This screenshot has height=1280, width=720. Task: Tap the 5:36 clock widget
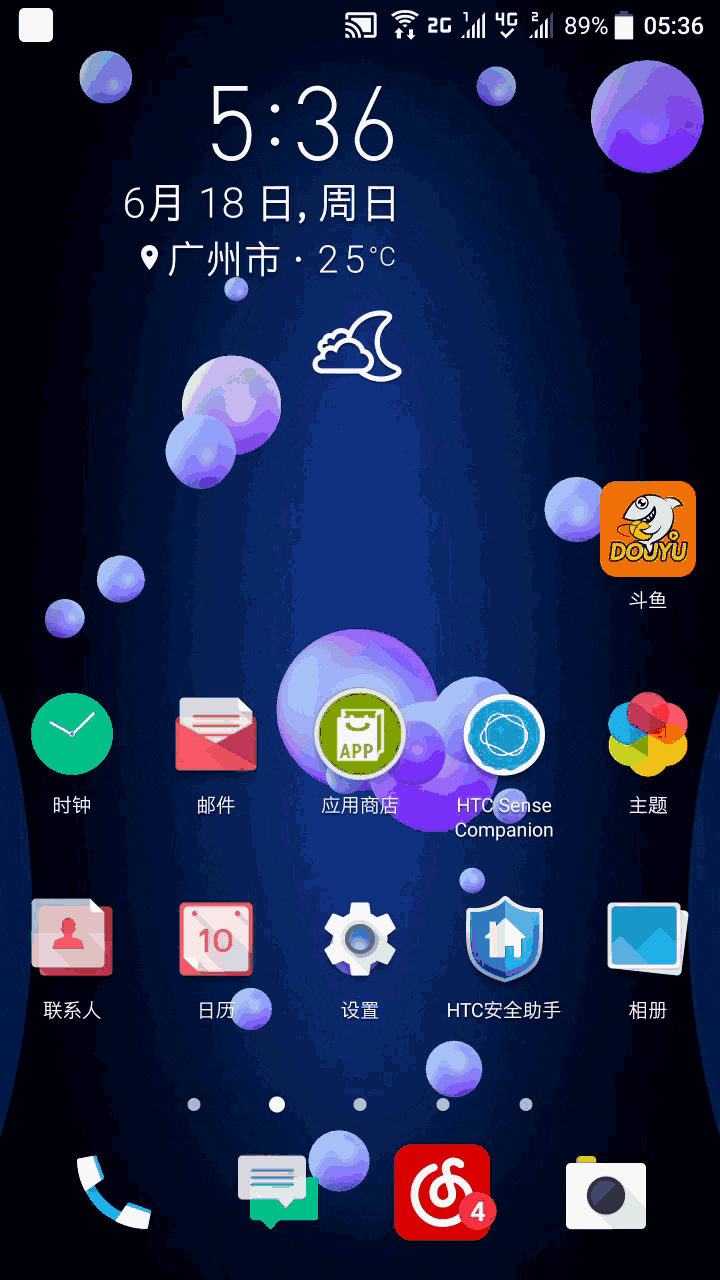pyautogui.click(x=303, y=124)
